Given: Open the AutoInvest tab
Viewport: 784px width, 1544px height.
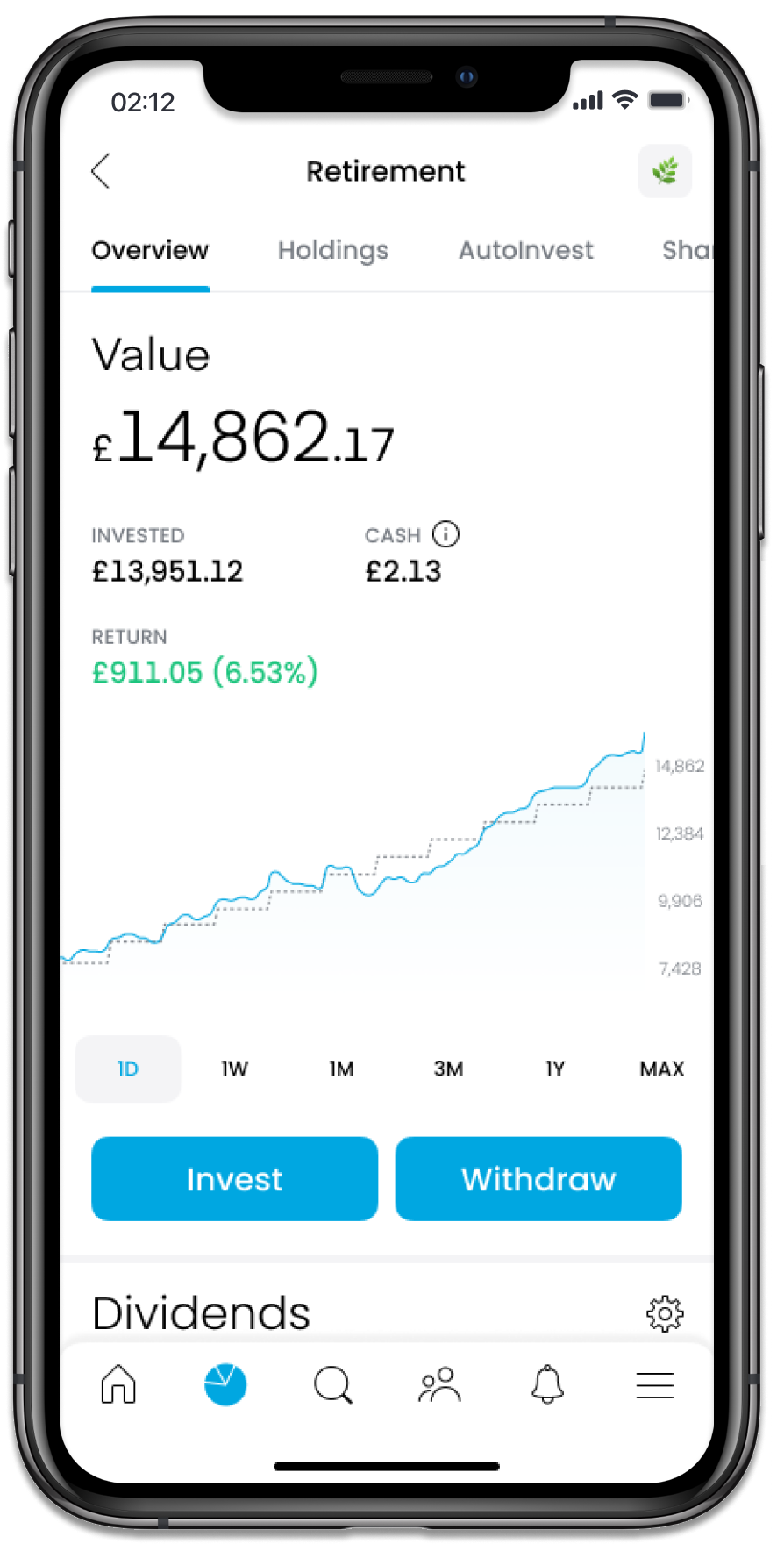Looking at the screenshot, I should pos(526,250).
